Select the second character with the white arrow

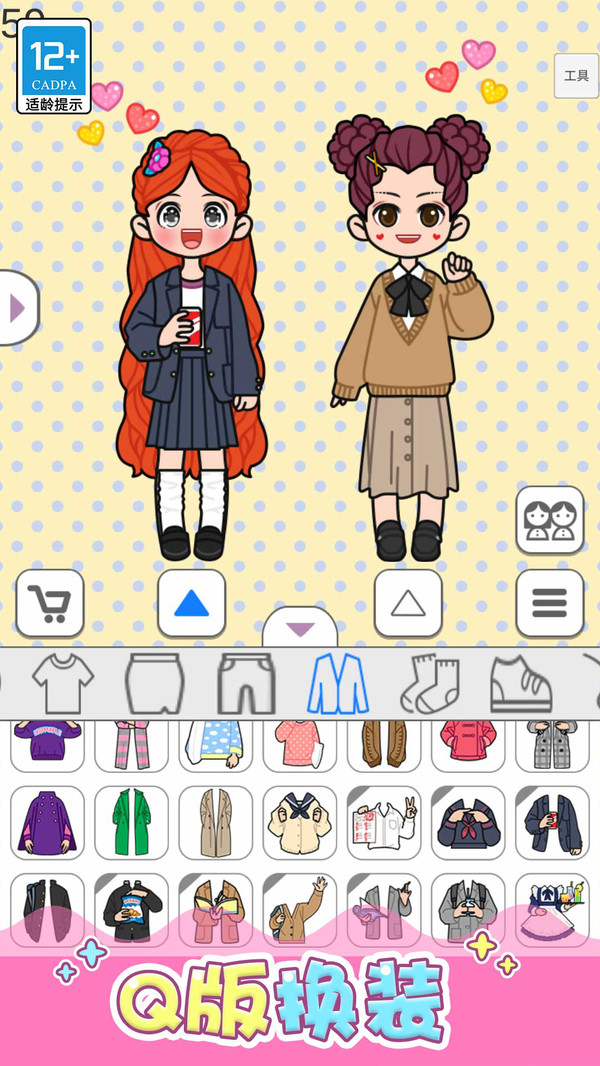pos(408,603)
